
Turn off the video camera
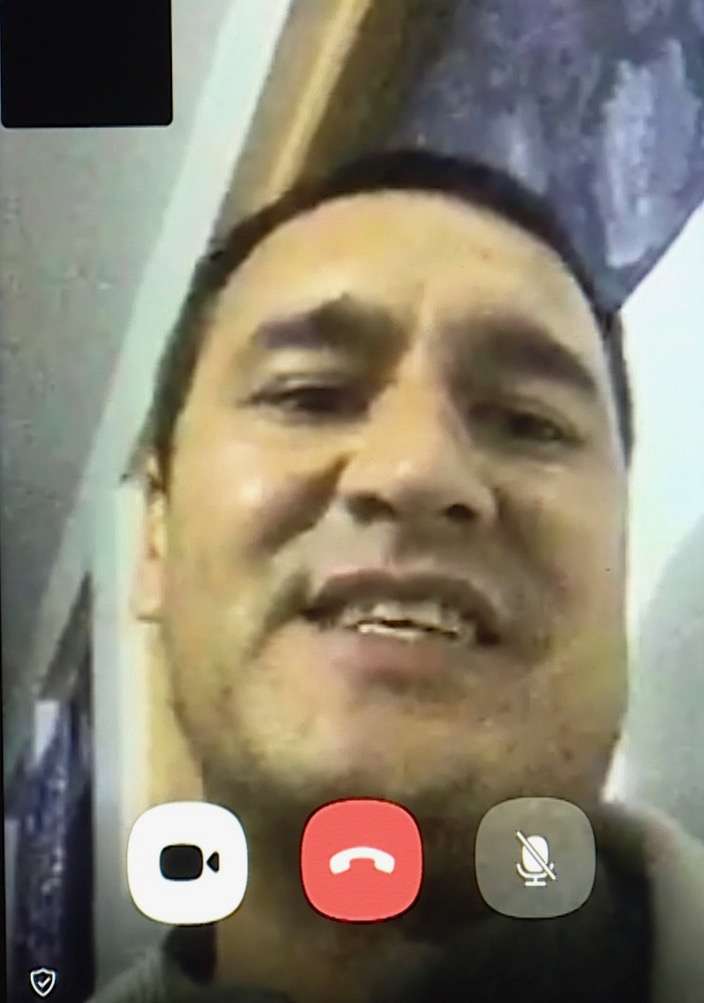[187, 862]
